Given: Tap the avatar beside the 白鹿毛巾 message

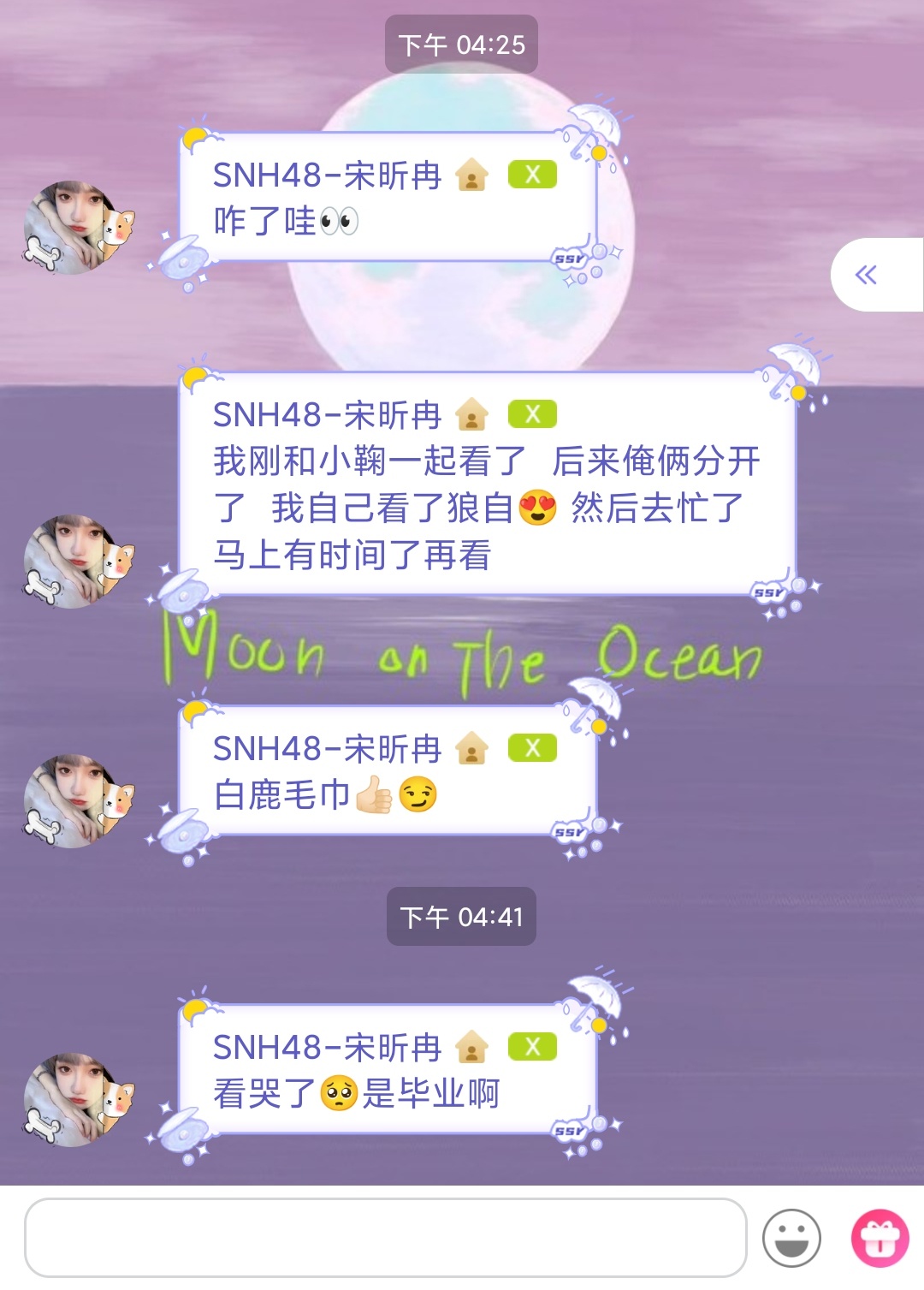Looking at the screenshot, I should pos(79,801).
